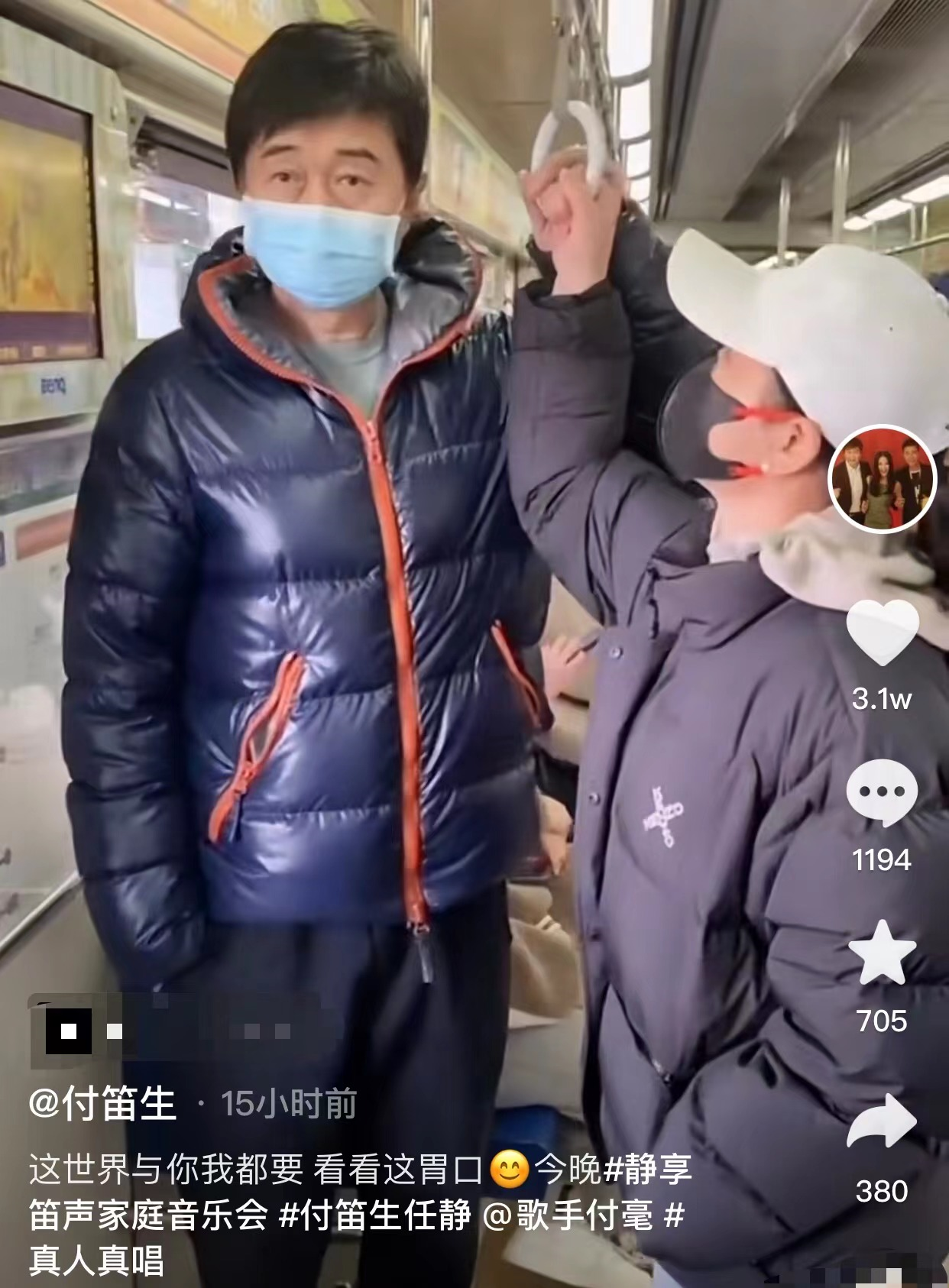949x1288 pixels.
Task: Open the @付笛生 username link
Action: [102, 1104]
